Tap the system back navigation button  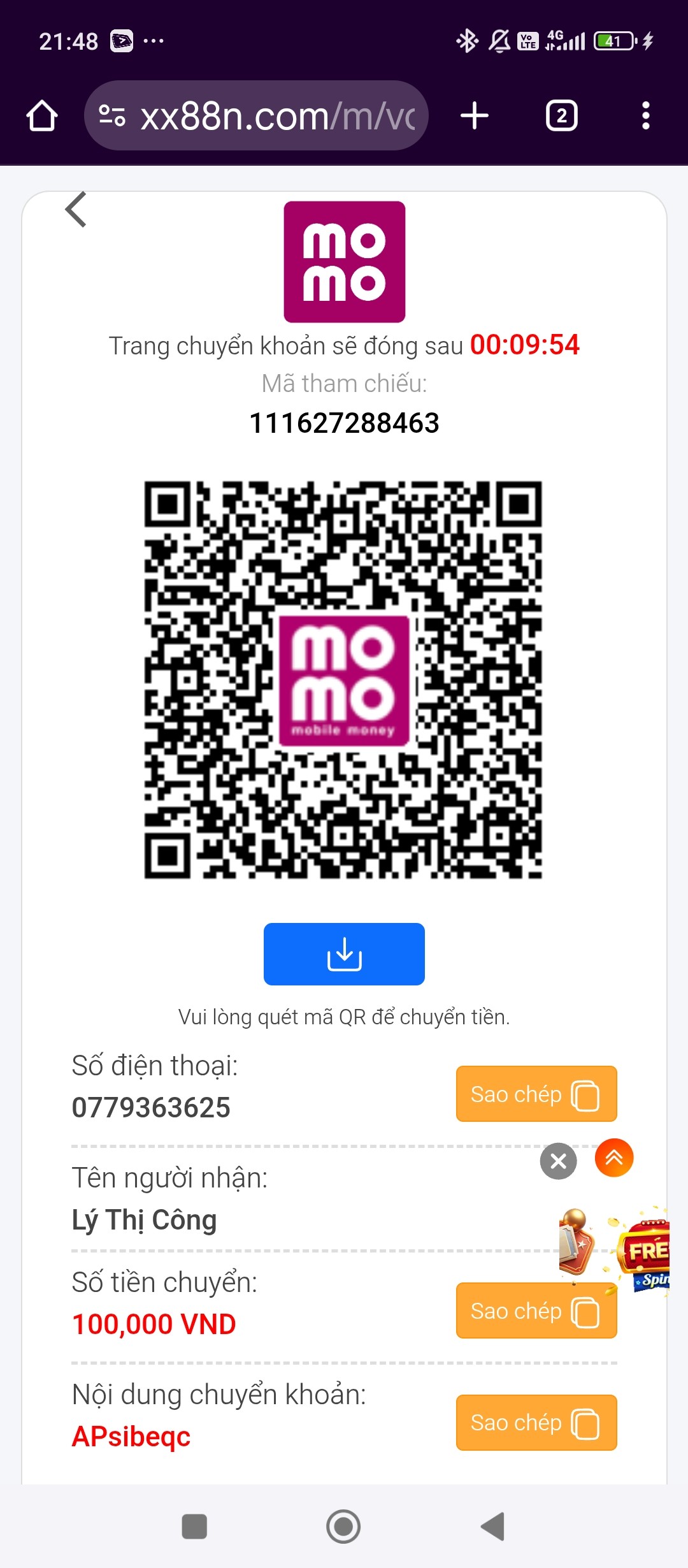(492, 1527)
